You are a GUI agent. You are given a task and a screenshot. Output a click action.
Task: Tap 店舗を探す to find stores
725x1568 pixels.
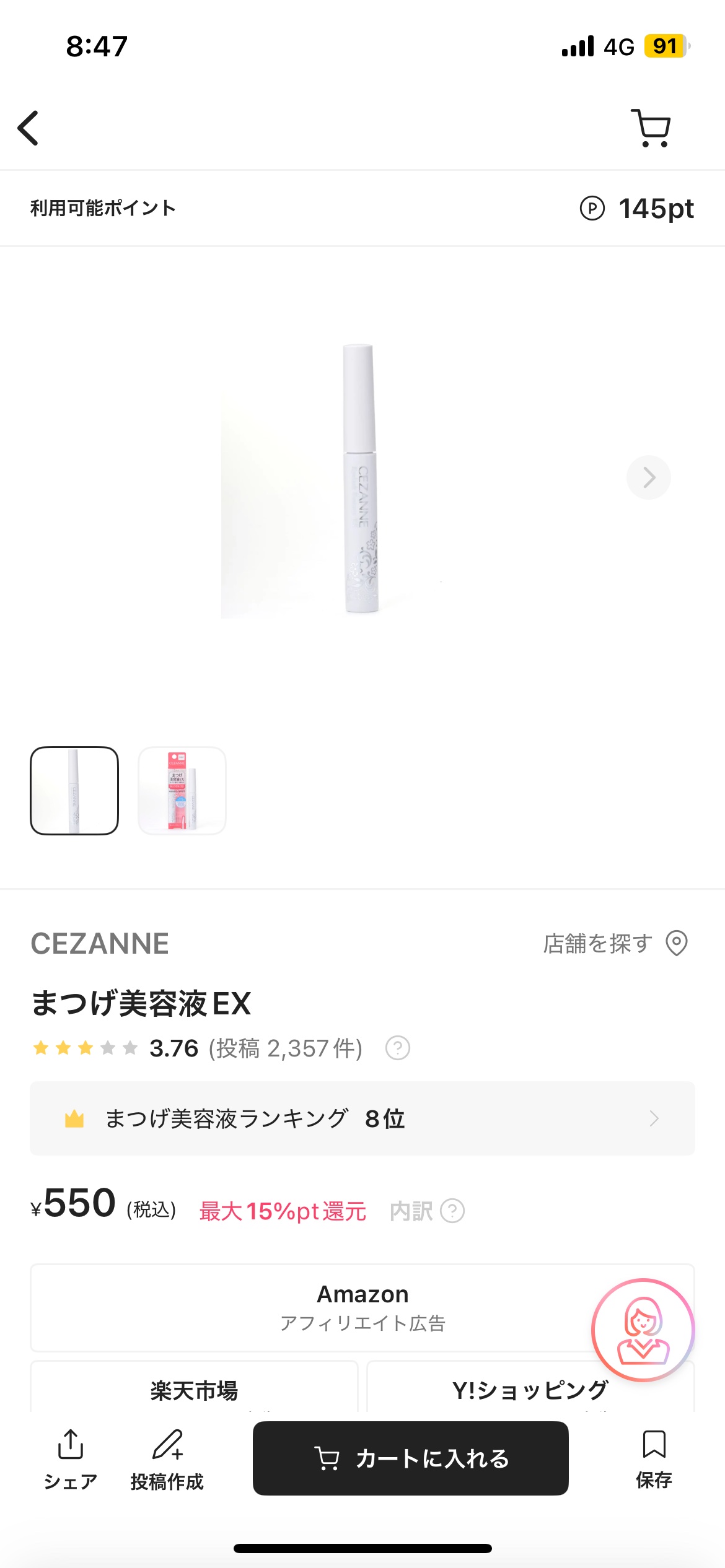pyautogui.click(x=615, y=943)
